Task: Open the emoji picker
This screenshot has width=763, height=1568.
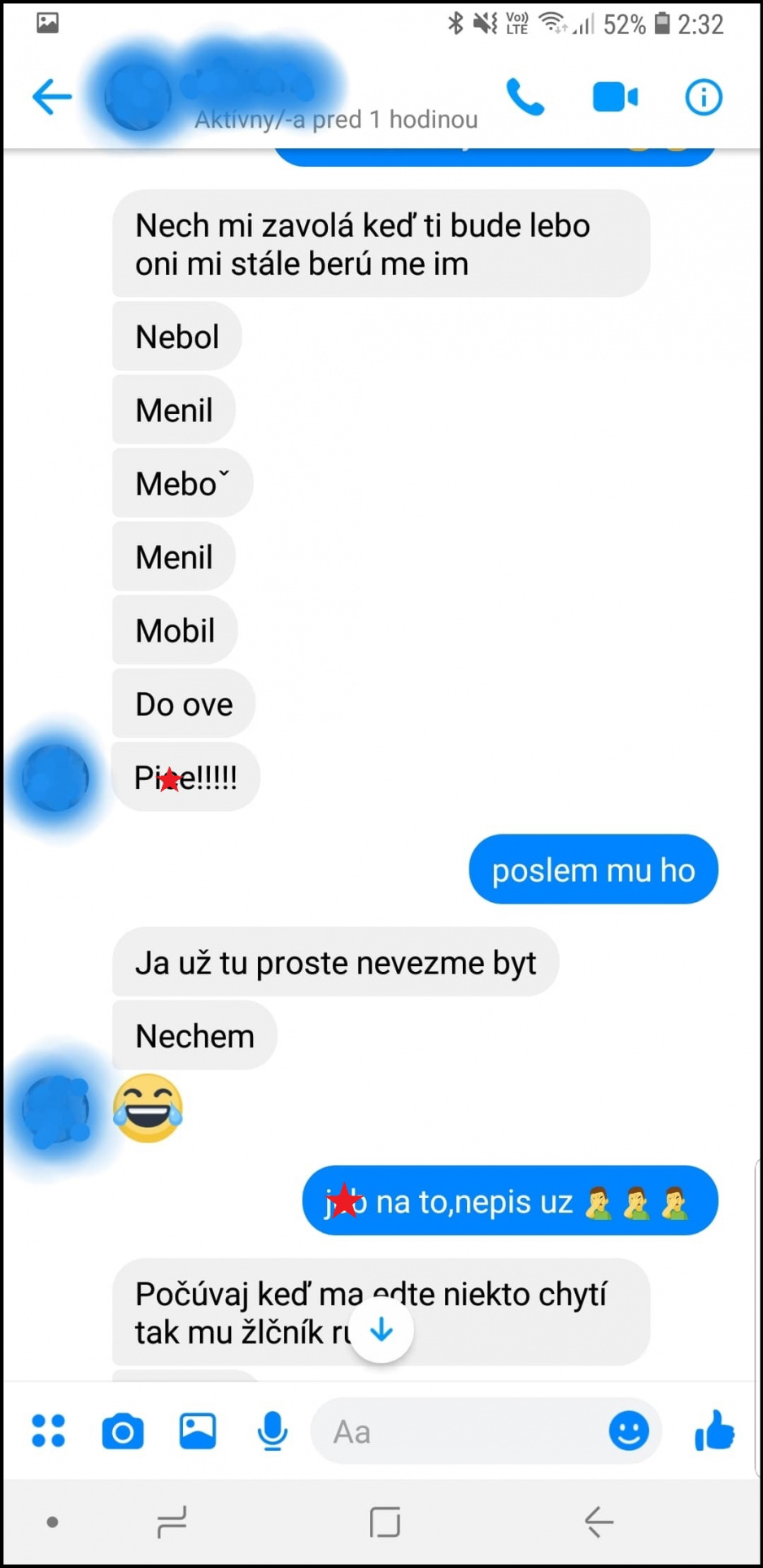Action: [x=629, y=1431]
